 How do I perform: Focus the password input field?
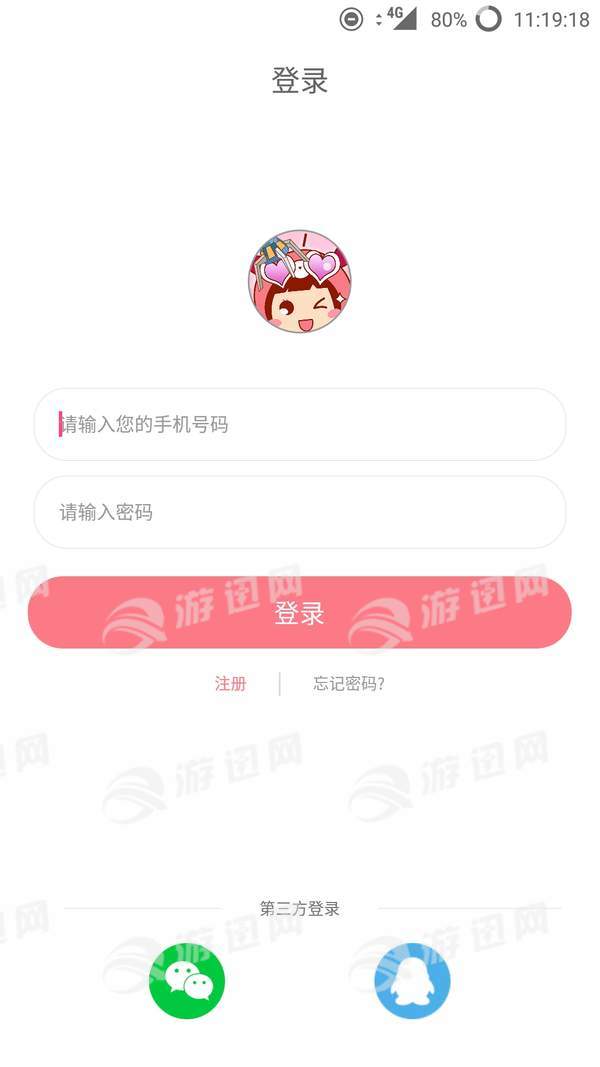[x=300, y=513]
